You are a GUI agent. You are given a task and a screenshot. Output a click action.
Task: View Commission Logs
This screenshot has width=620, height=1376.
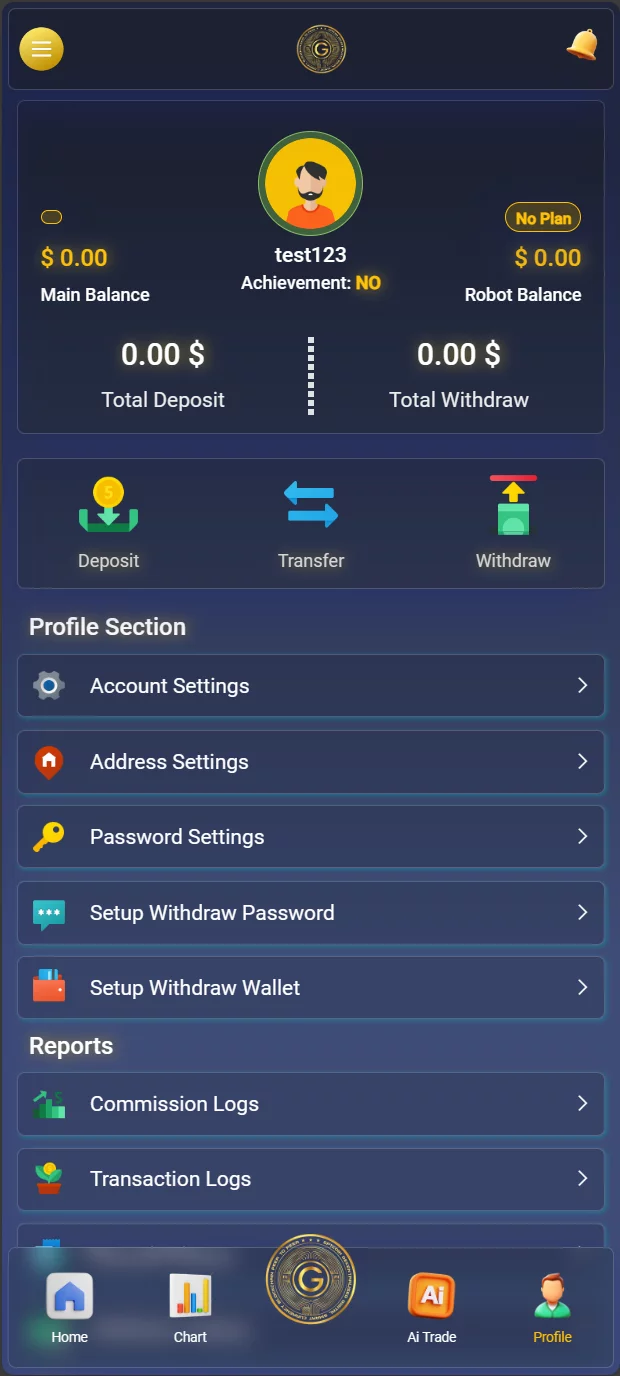[x=311, y=1104]
